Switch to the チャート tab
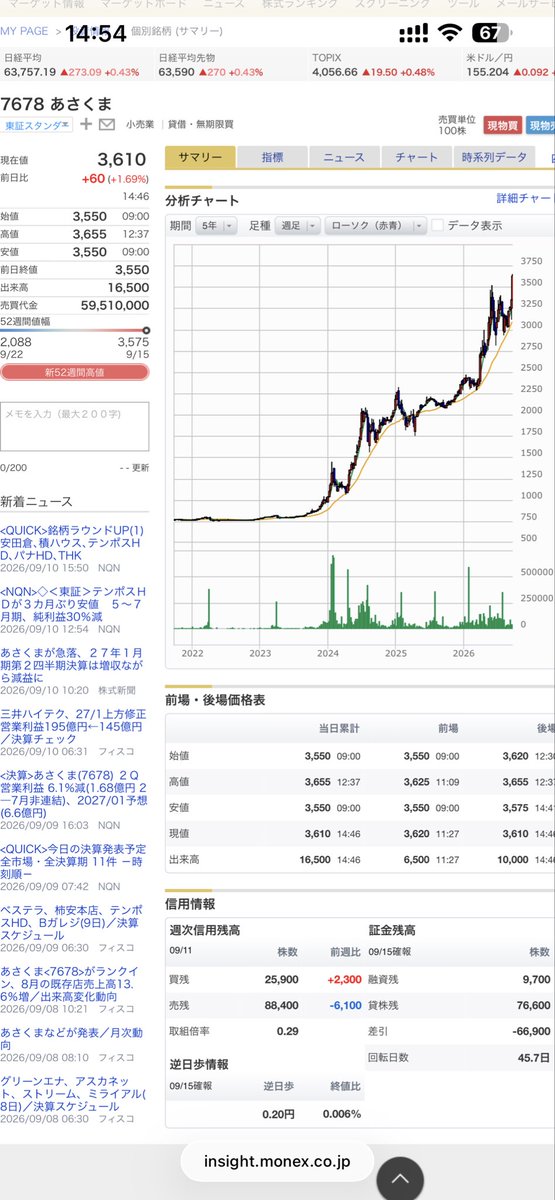 point(416,157)
